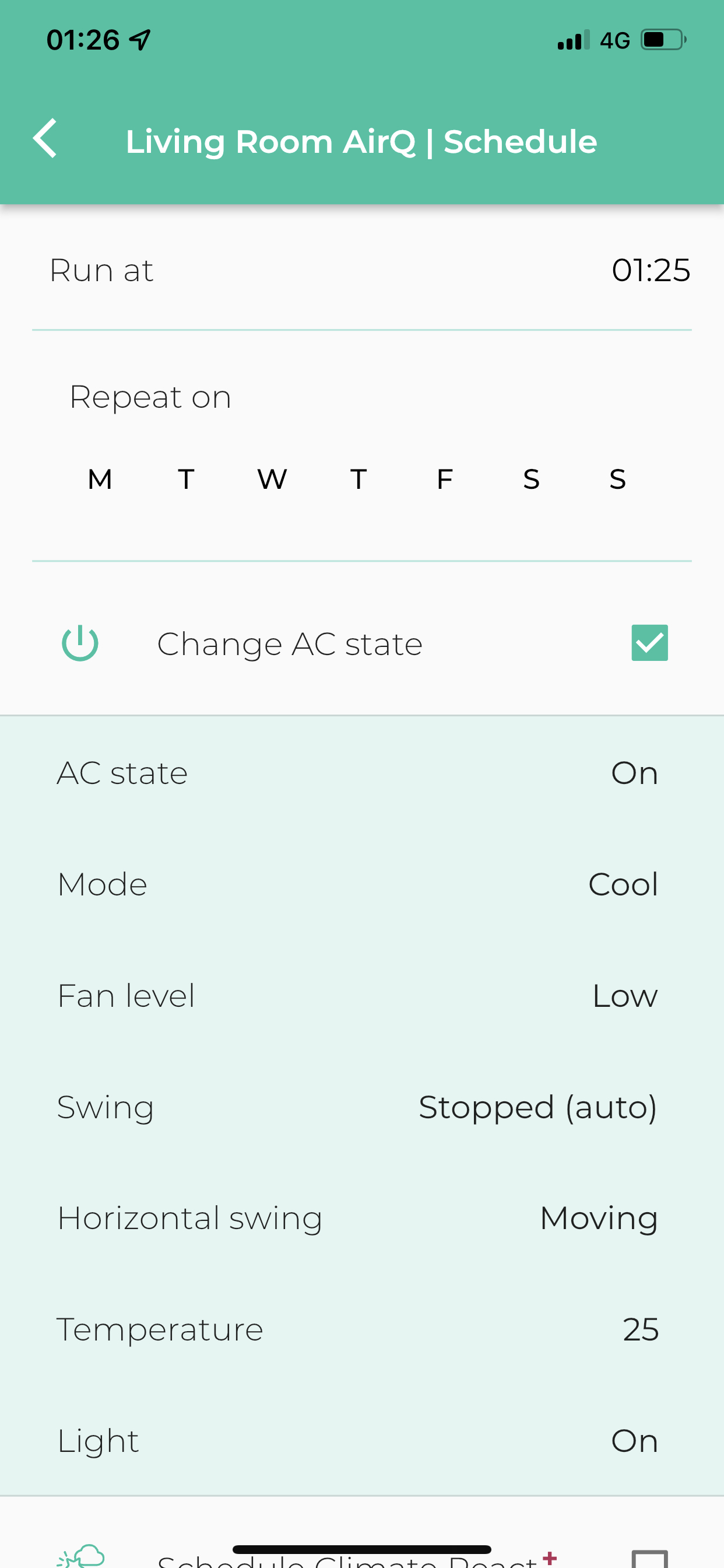Toggle the Light setting row
Image resolution: width=724 pixels, height=1568 pixels.
point(362,1441)
